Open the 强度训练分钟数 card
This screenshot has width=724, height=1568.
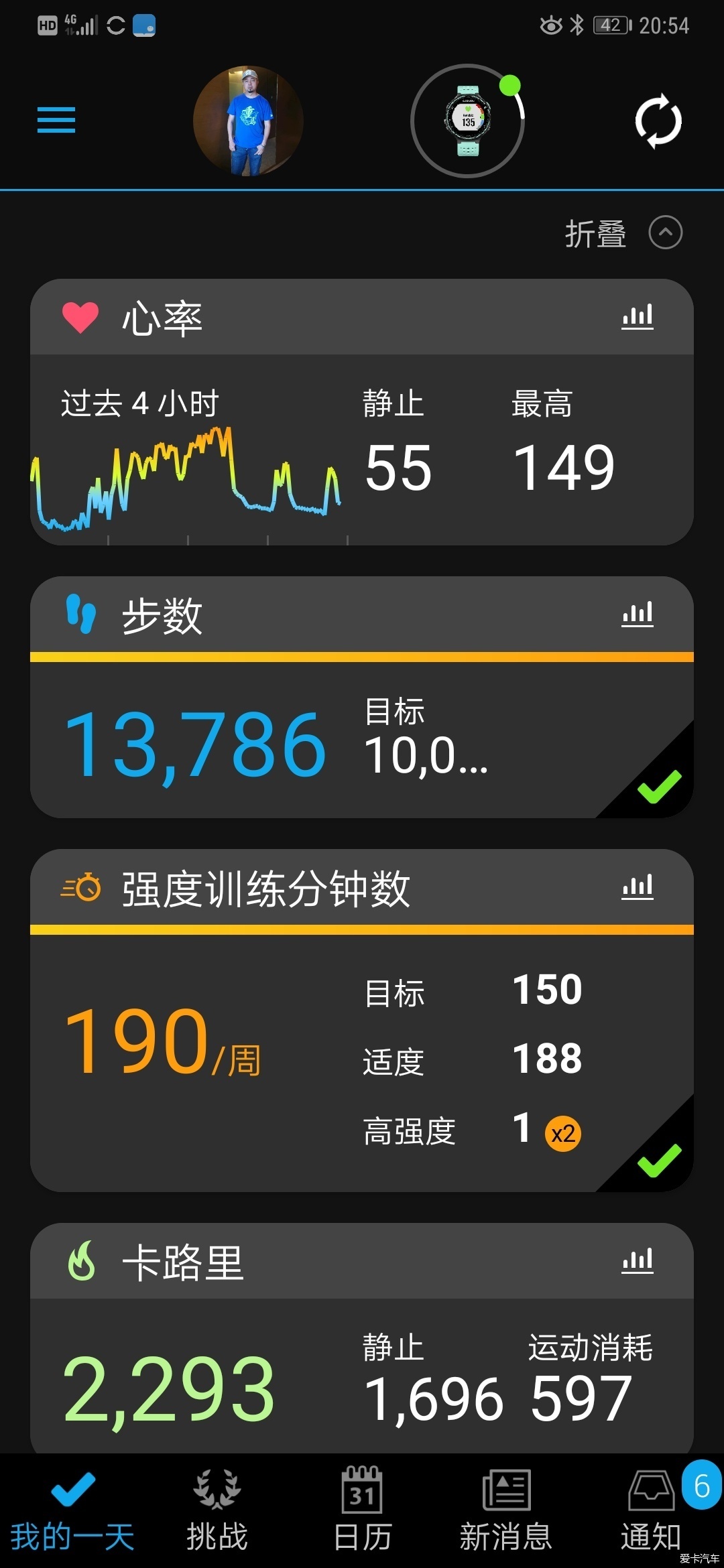click(362, 1059)
